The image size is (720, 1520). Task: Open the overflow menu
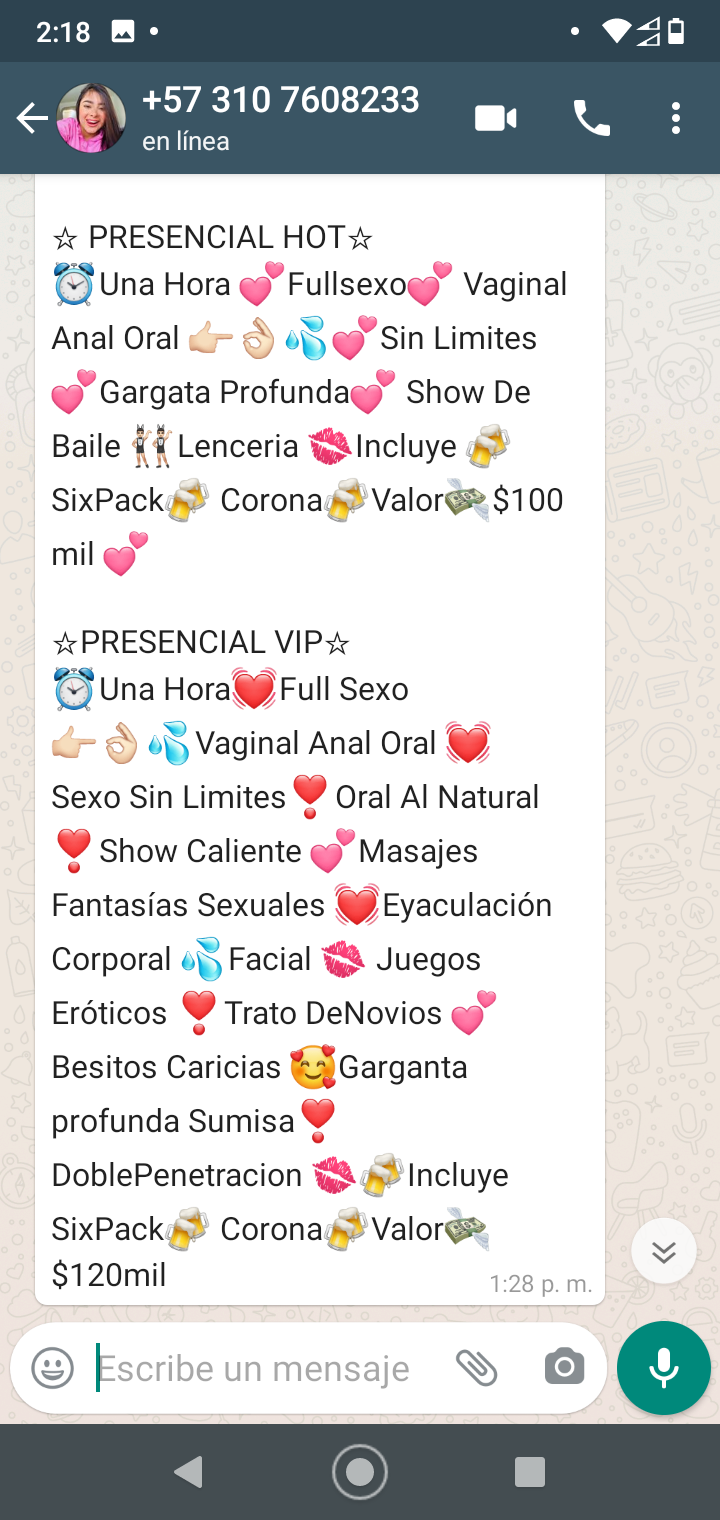pyautogui.click(x=676, y=119)
